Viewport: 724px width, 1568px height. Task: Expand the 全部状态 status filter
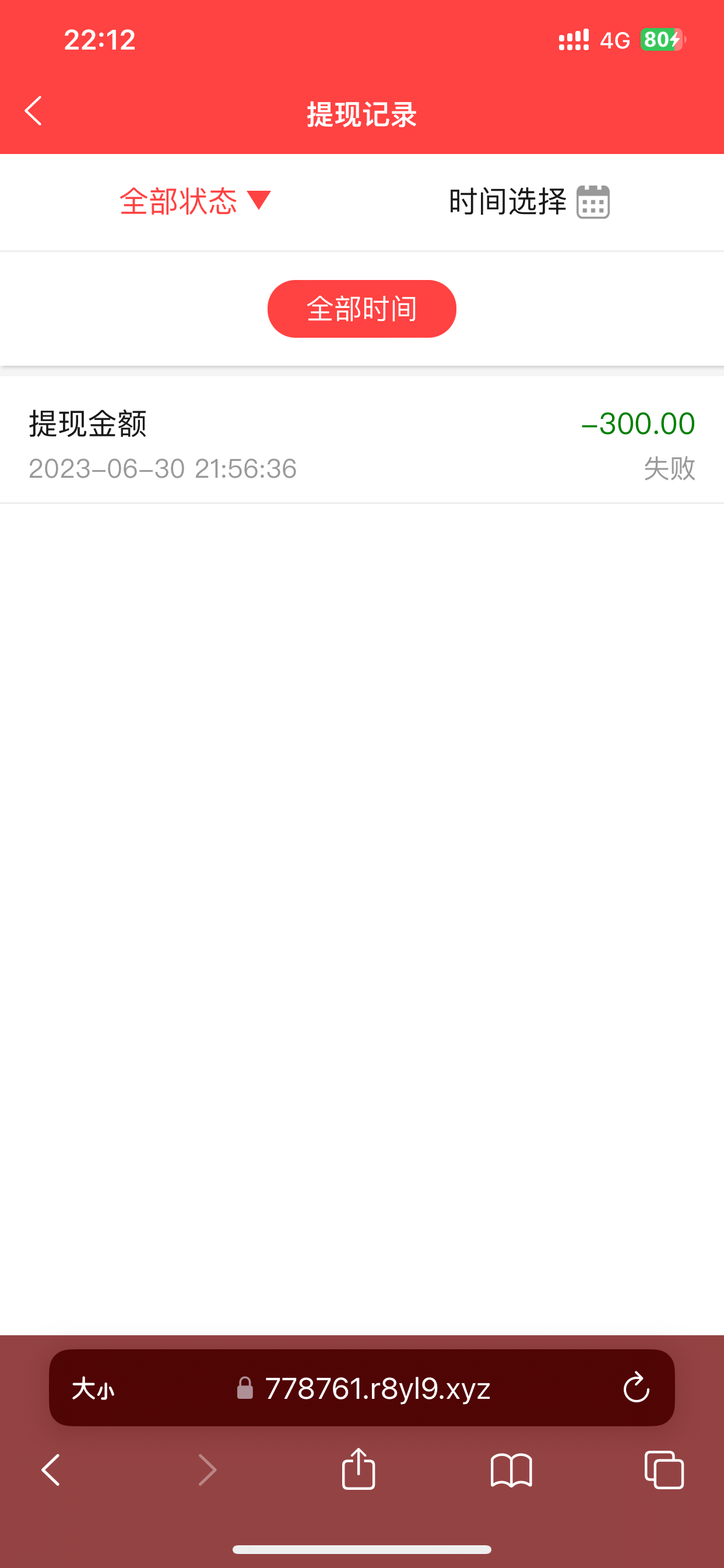[x=195, y=201]
